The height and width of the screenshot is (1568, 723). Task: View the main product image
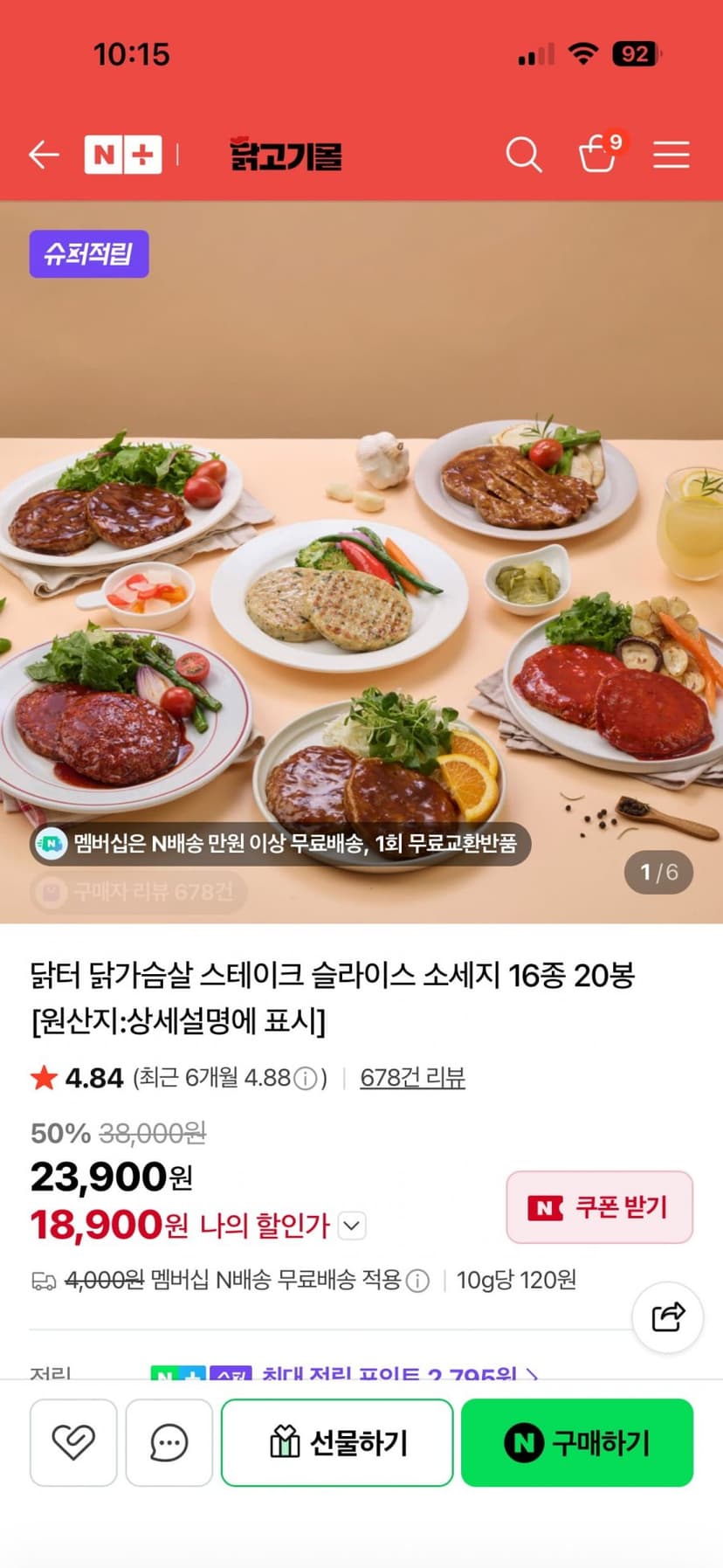(x=361, y=563)
